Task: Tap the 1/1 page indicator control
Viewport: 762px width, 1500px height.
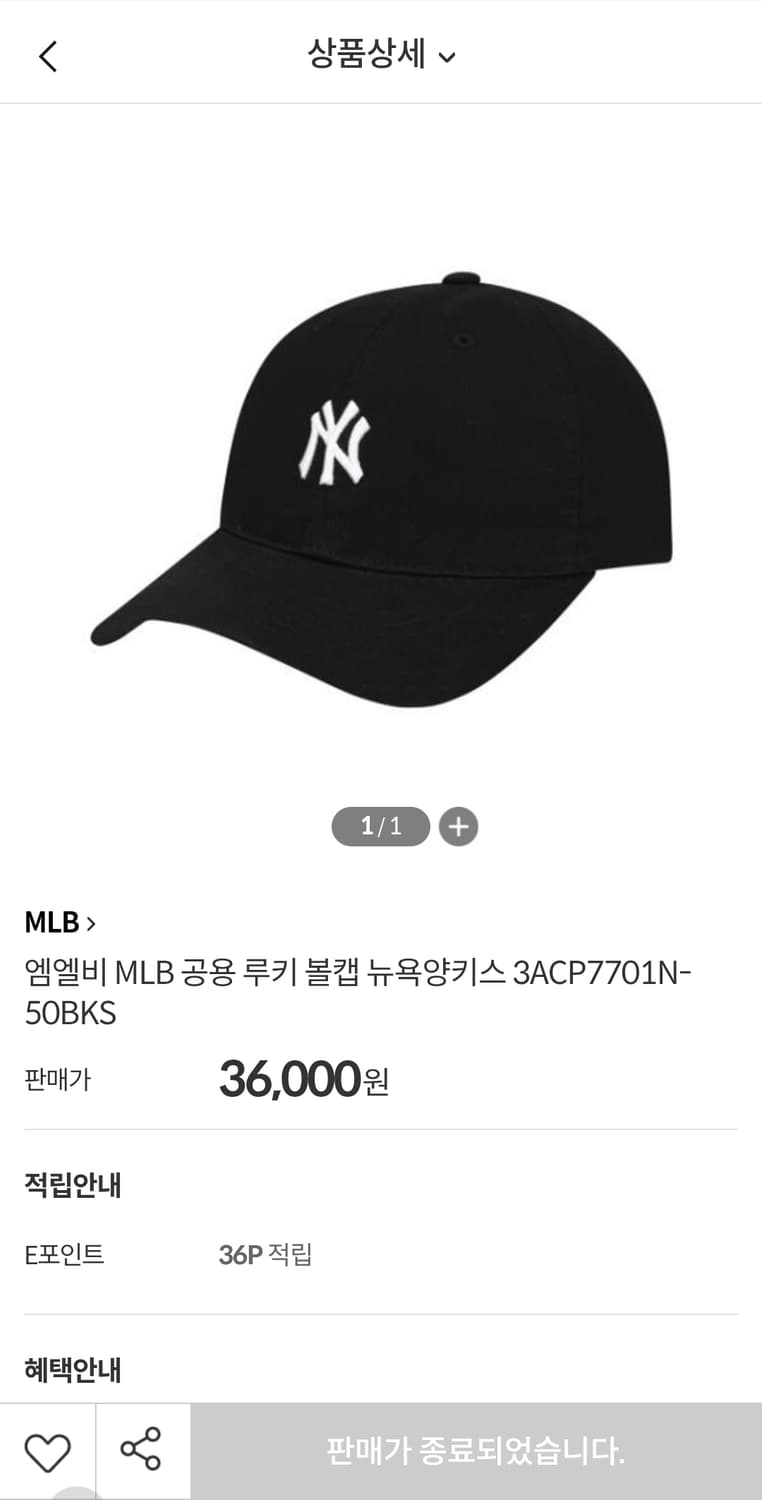Action: pos(380,827)
